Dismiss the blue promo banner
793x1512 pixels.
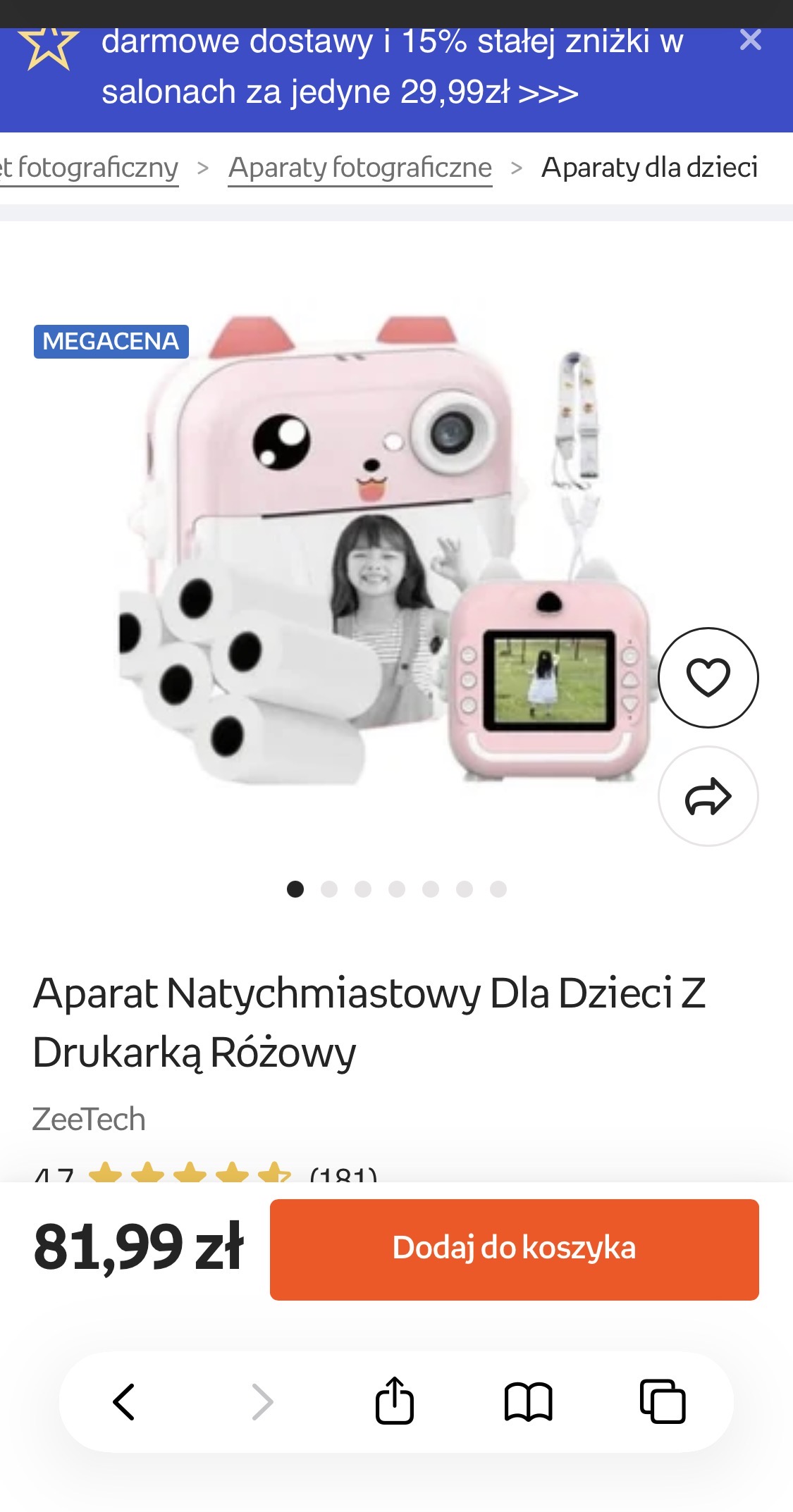pyautogui.click(x=750, y=40)
